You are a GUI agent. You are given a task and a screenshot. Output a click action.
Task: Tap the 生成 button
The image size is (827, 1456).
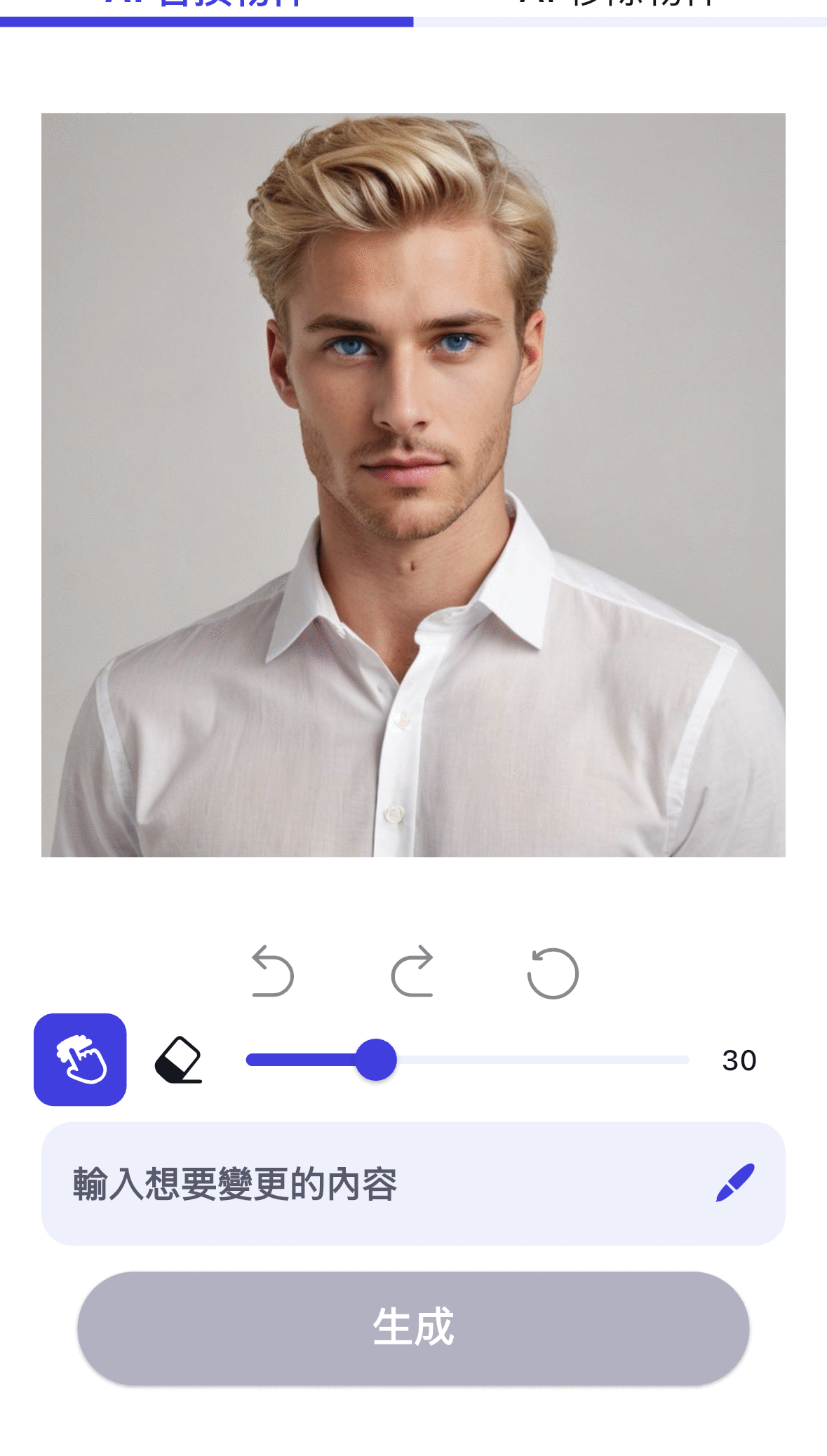413,1328
